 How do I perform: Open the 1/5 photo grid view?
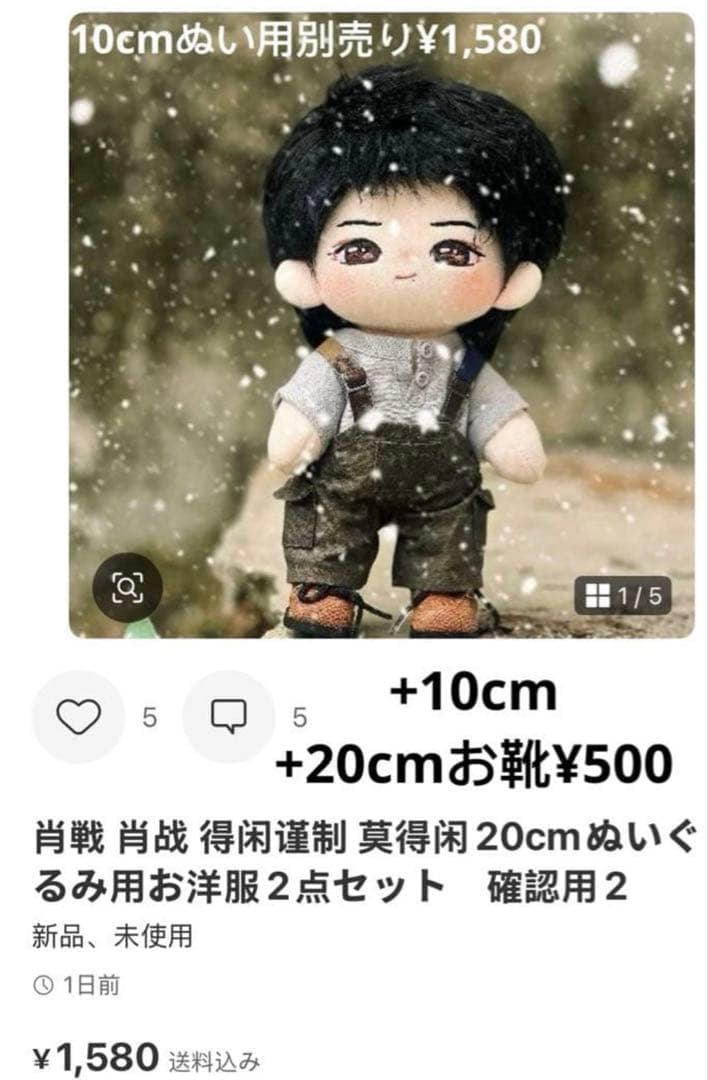pyautogui.click(x=623, y=597)
